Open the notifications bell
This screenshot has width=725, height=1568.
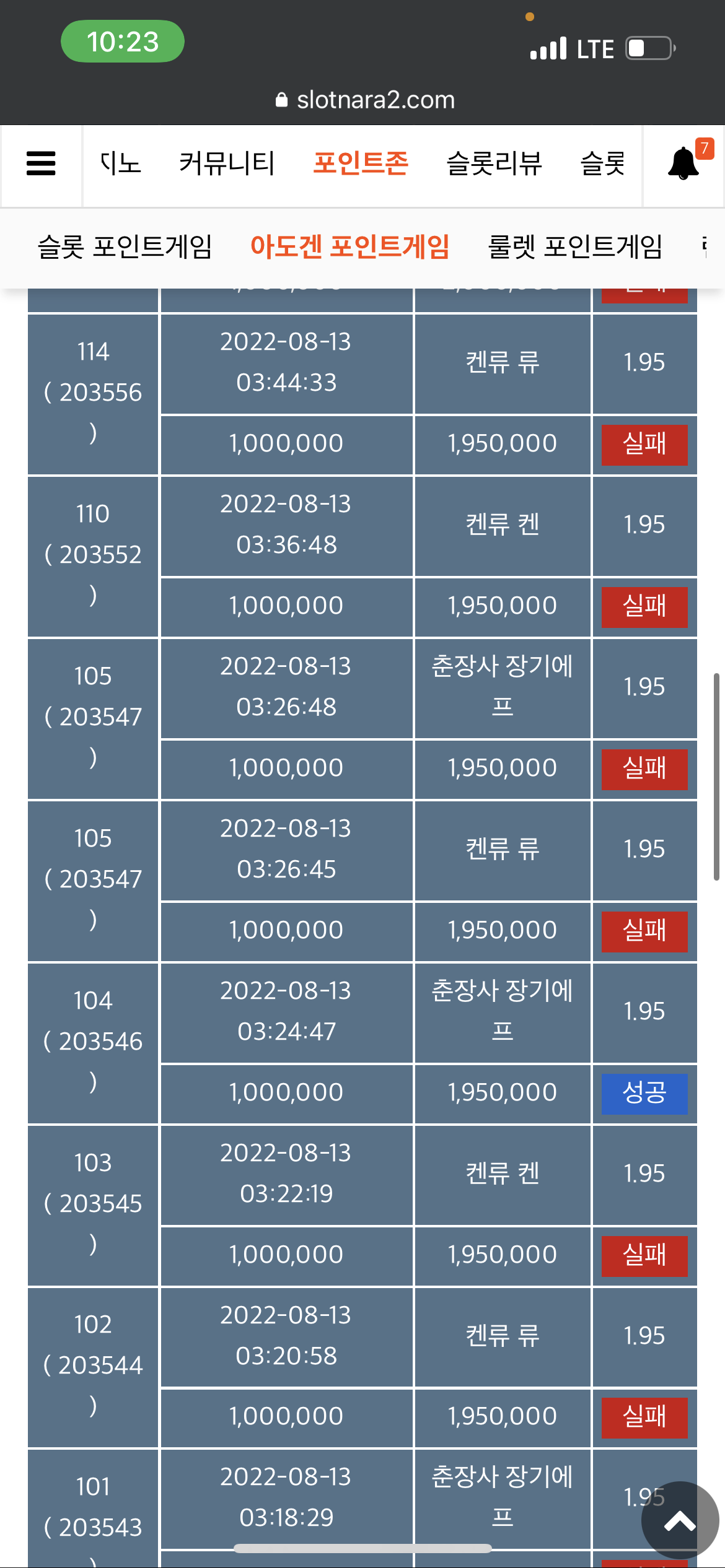tap(683, 163)
